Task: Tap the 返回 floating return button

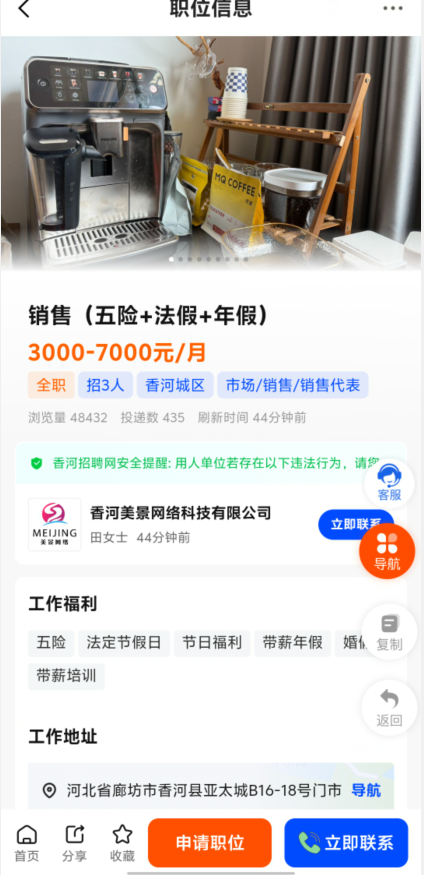Action: click(389, 707)
